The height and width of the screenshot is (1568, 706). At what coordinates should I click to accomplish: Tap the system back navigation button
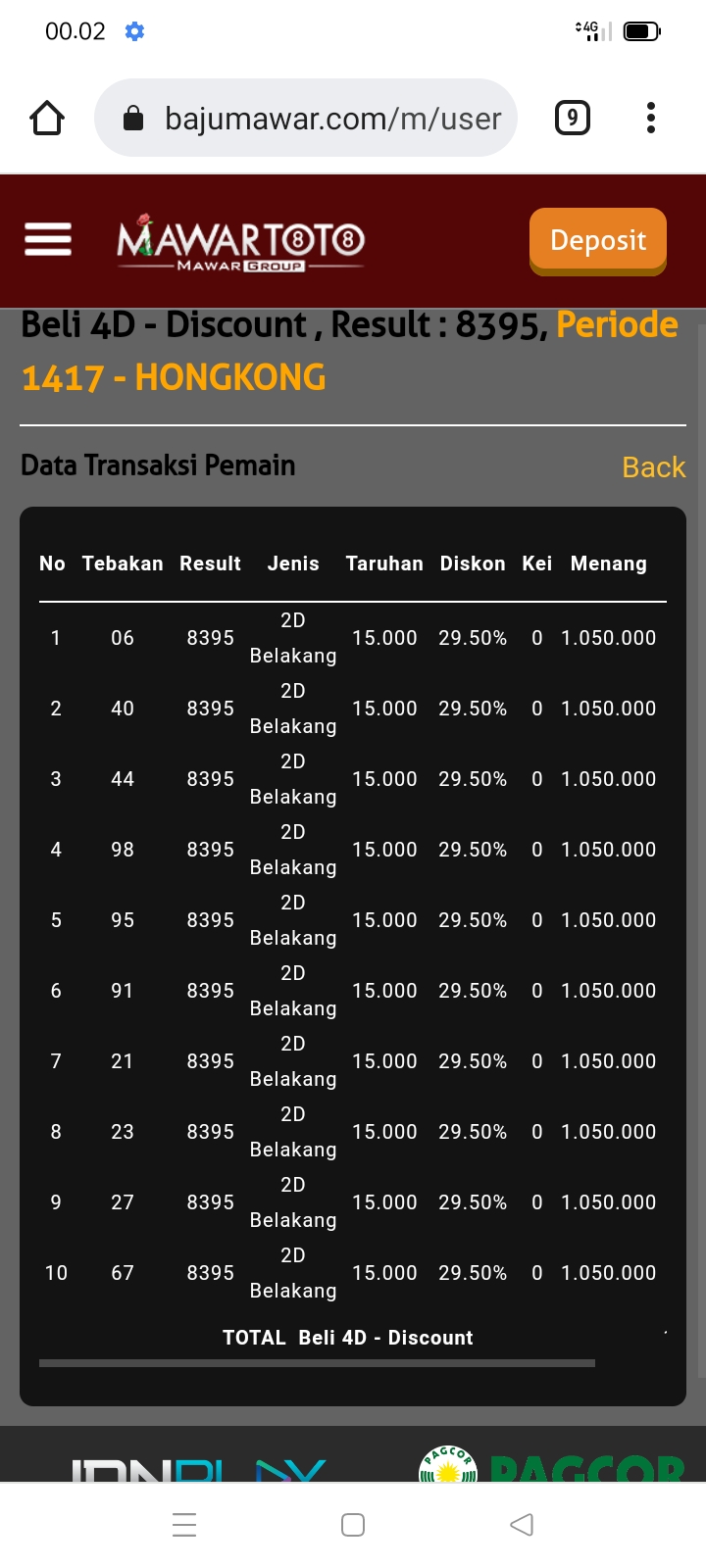[x=522, y=1524]
